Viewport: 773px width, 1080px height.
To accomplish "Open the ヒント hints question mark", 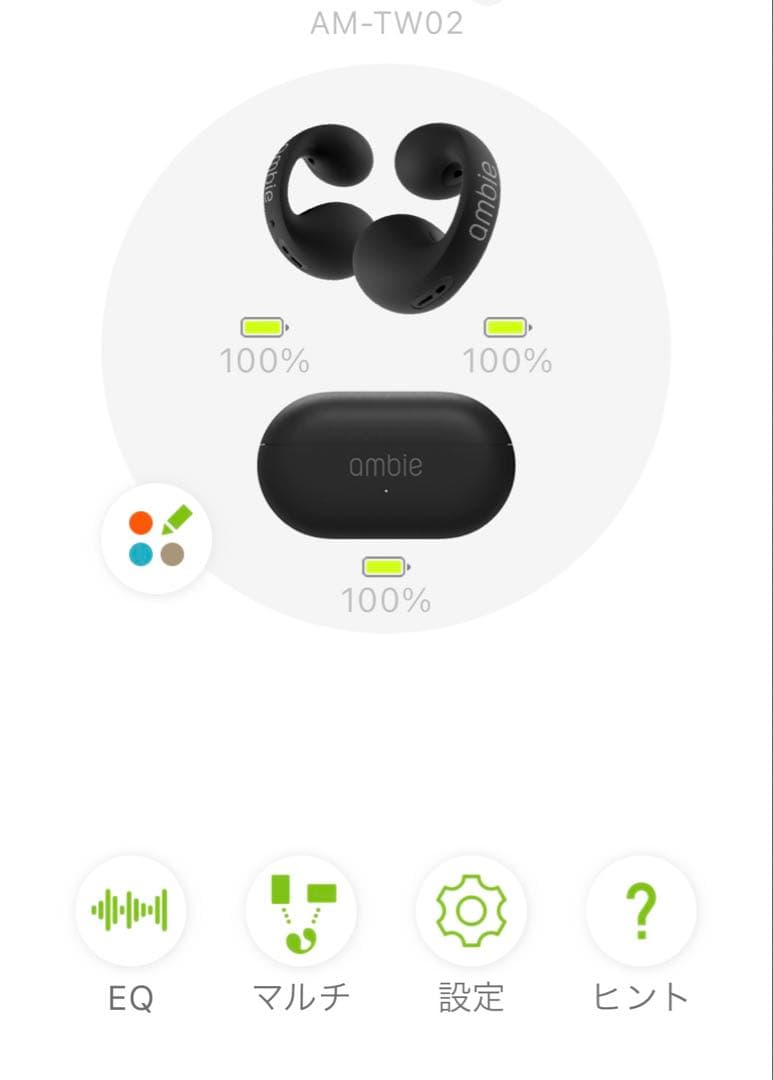I will coord(641,911).
